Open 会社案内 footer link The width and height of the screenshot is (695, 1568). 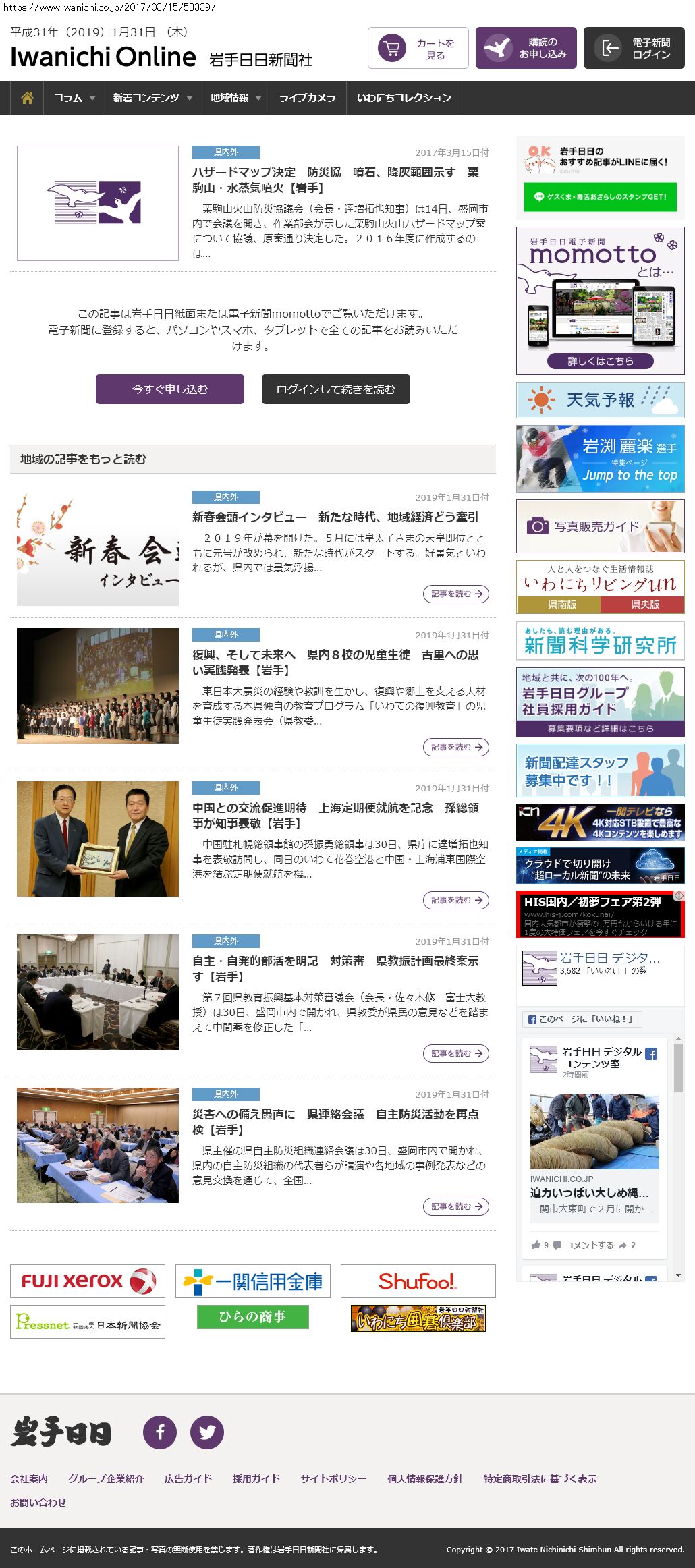click(29, 1478)
